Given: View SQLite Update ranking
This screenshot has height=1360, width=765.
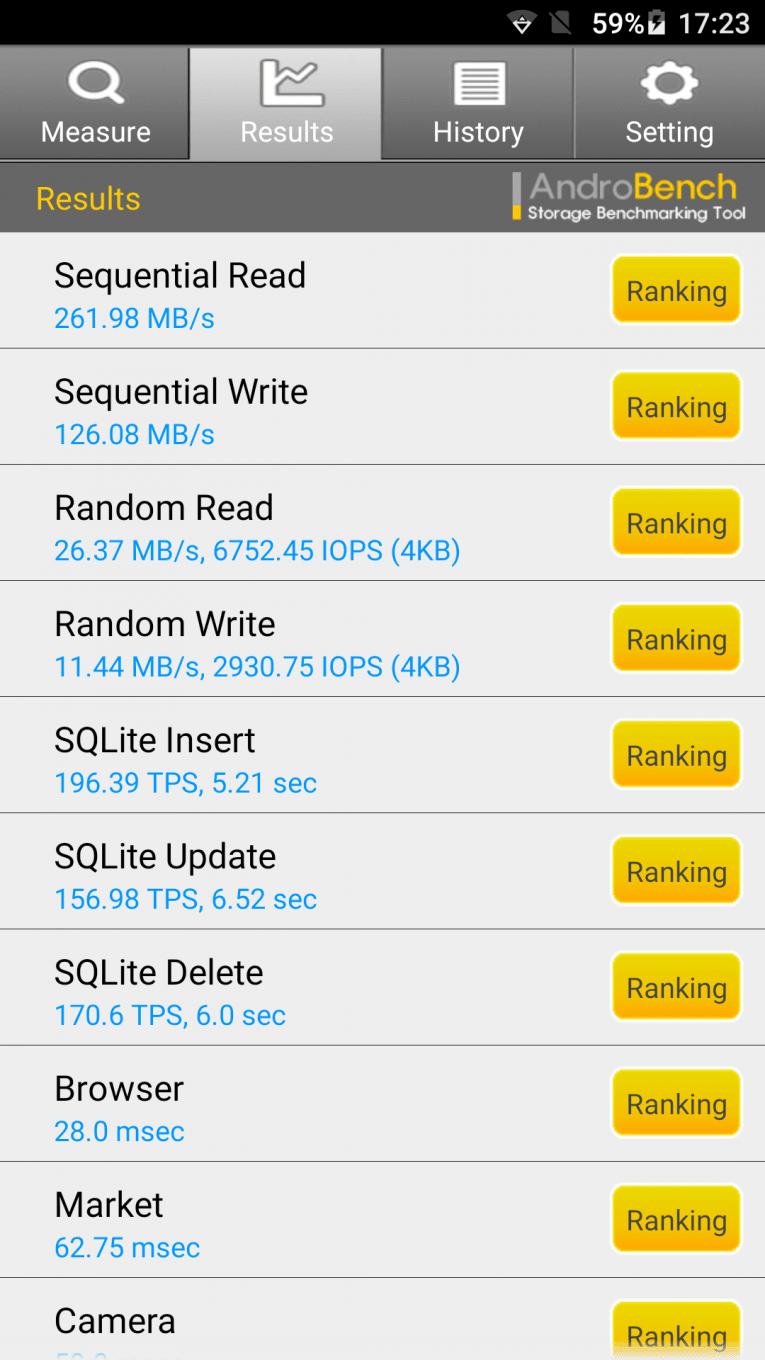Looking at the screenshot, I should (x=676, y=871).
